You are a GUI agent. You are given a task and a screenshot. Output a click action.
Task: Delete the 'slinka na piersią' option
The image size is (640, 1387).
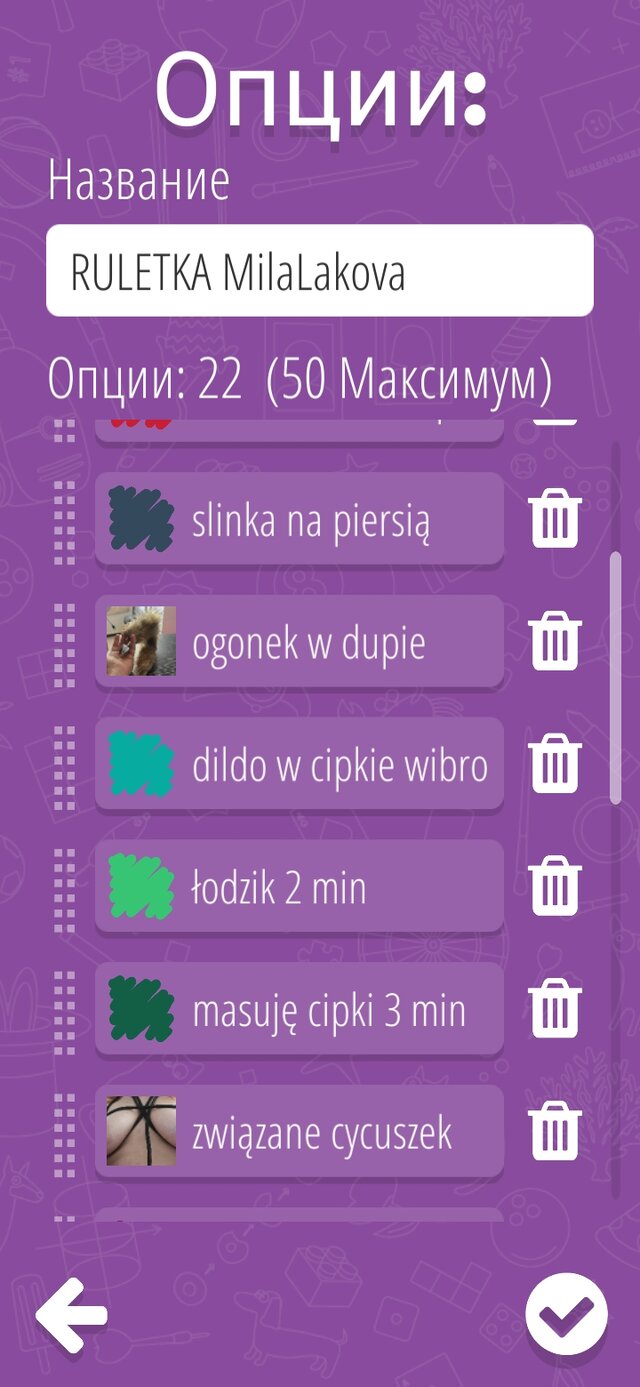tap(556, 520)
